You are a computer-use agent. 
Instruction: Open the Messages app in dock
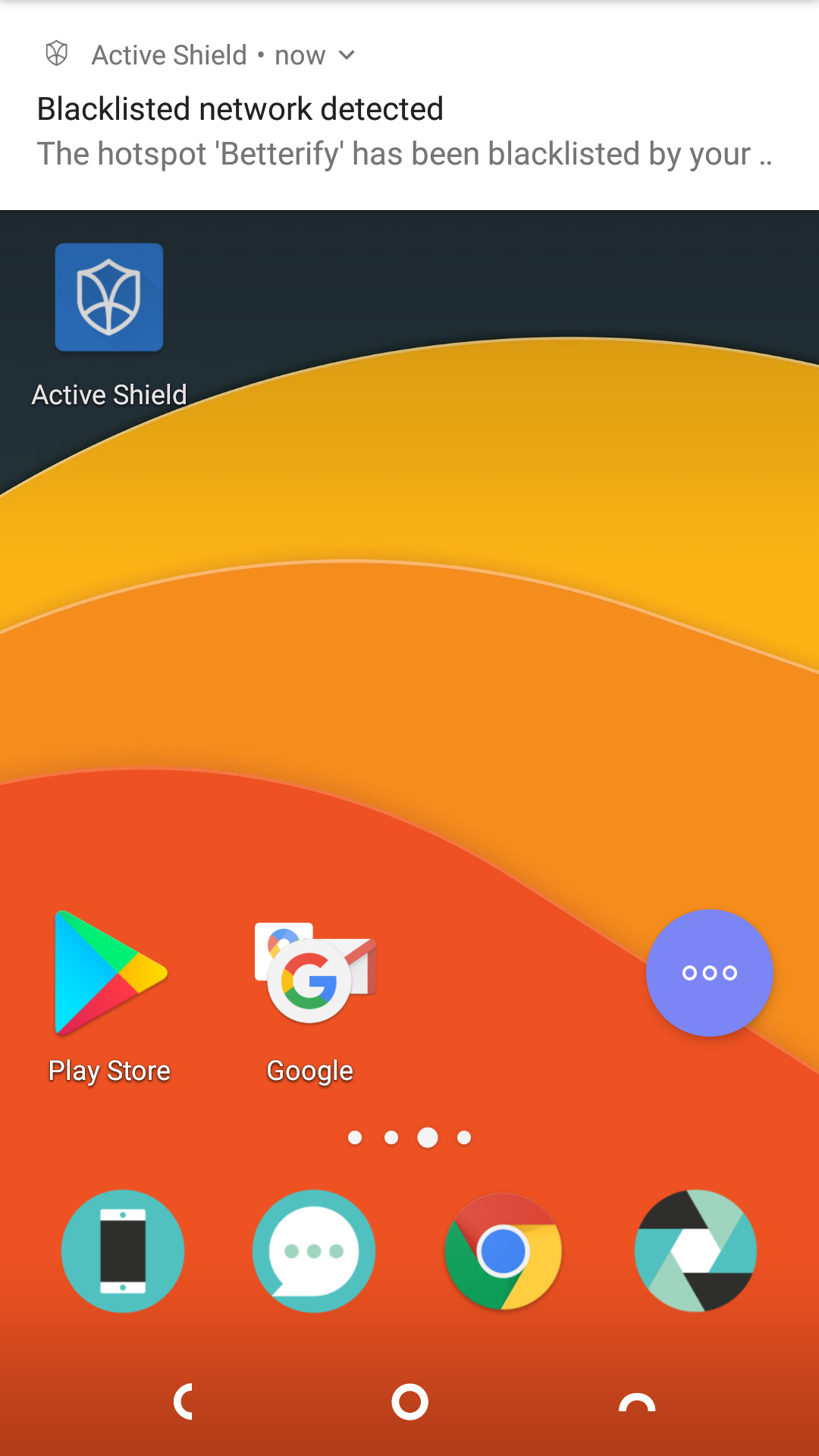(314, 1251)
